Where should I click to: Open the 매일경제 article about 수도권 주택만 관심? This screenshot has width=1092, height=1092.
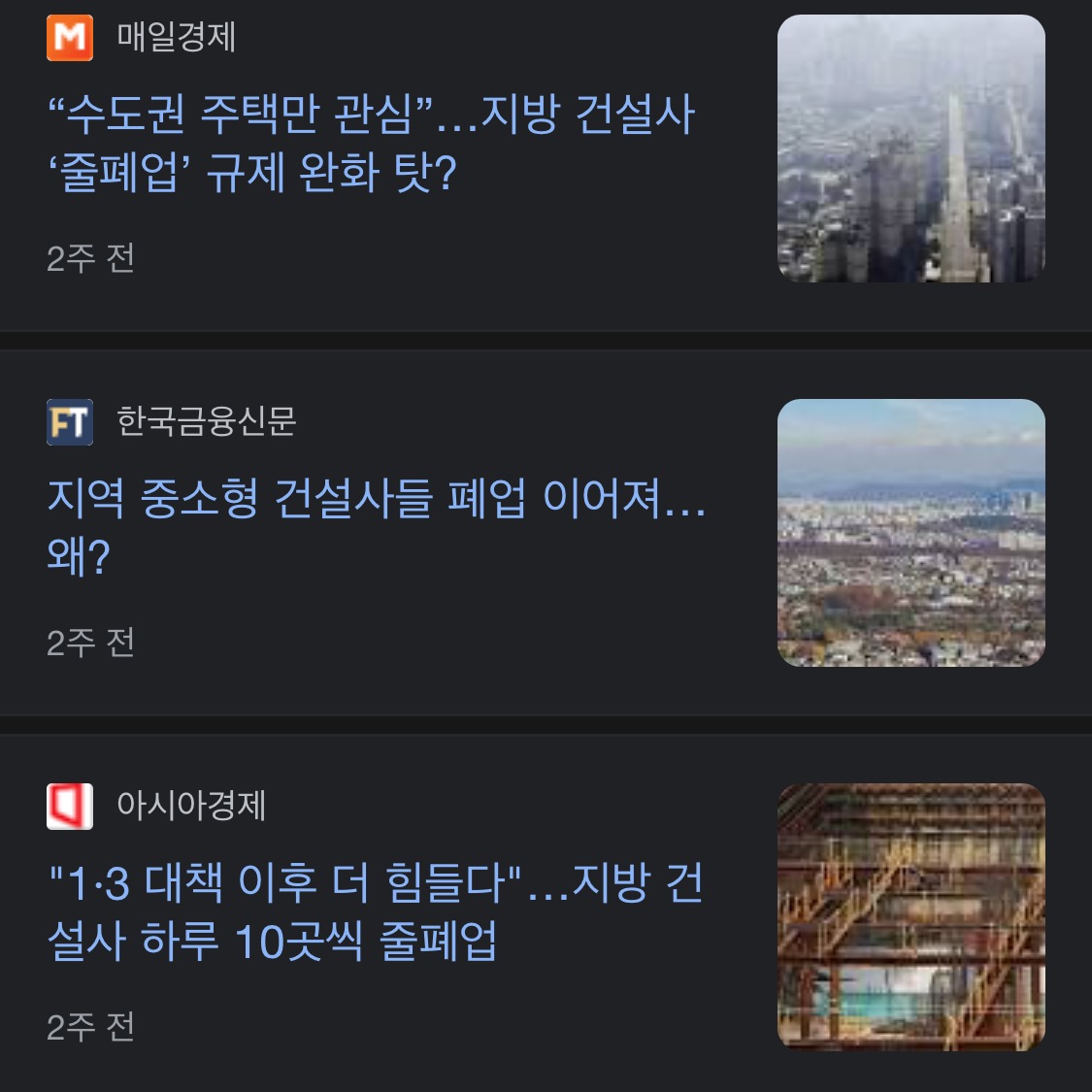coord(371,144)
